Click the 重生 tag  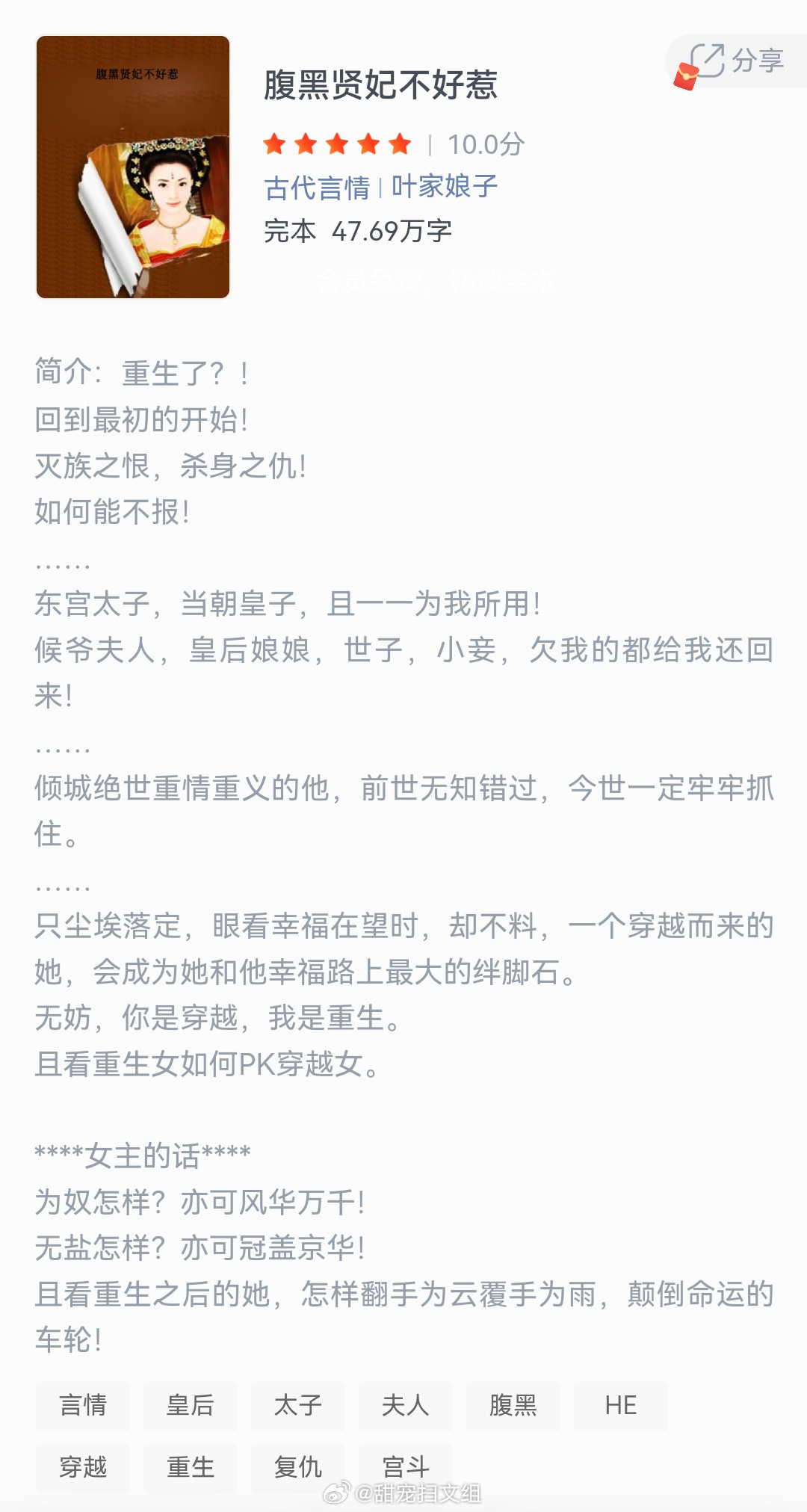pyautogui.click(x=191, y=1467)
